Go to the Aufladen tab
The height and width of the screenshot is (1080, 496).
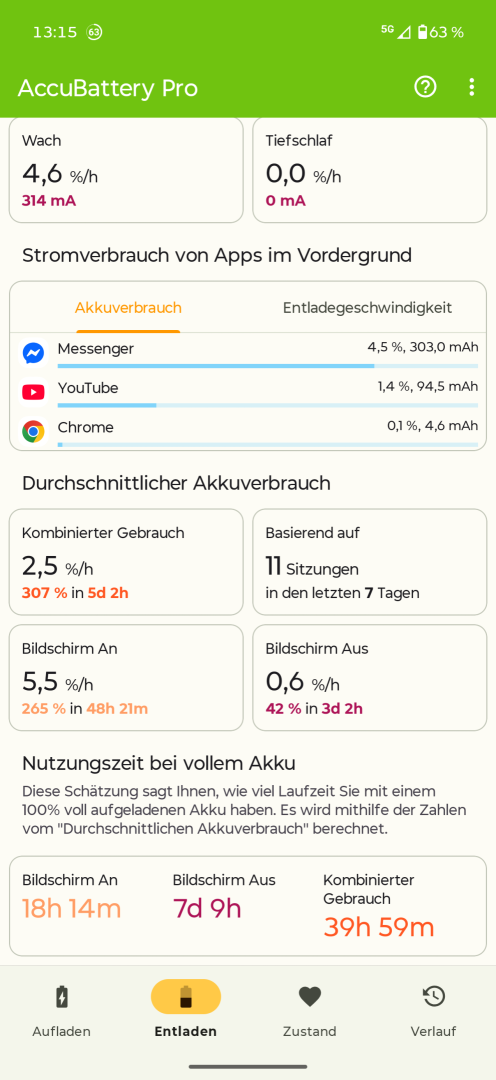coord(61,1010)
